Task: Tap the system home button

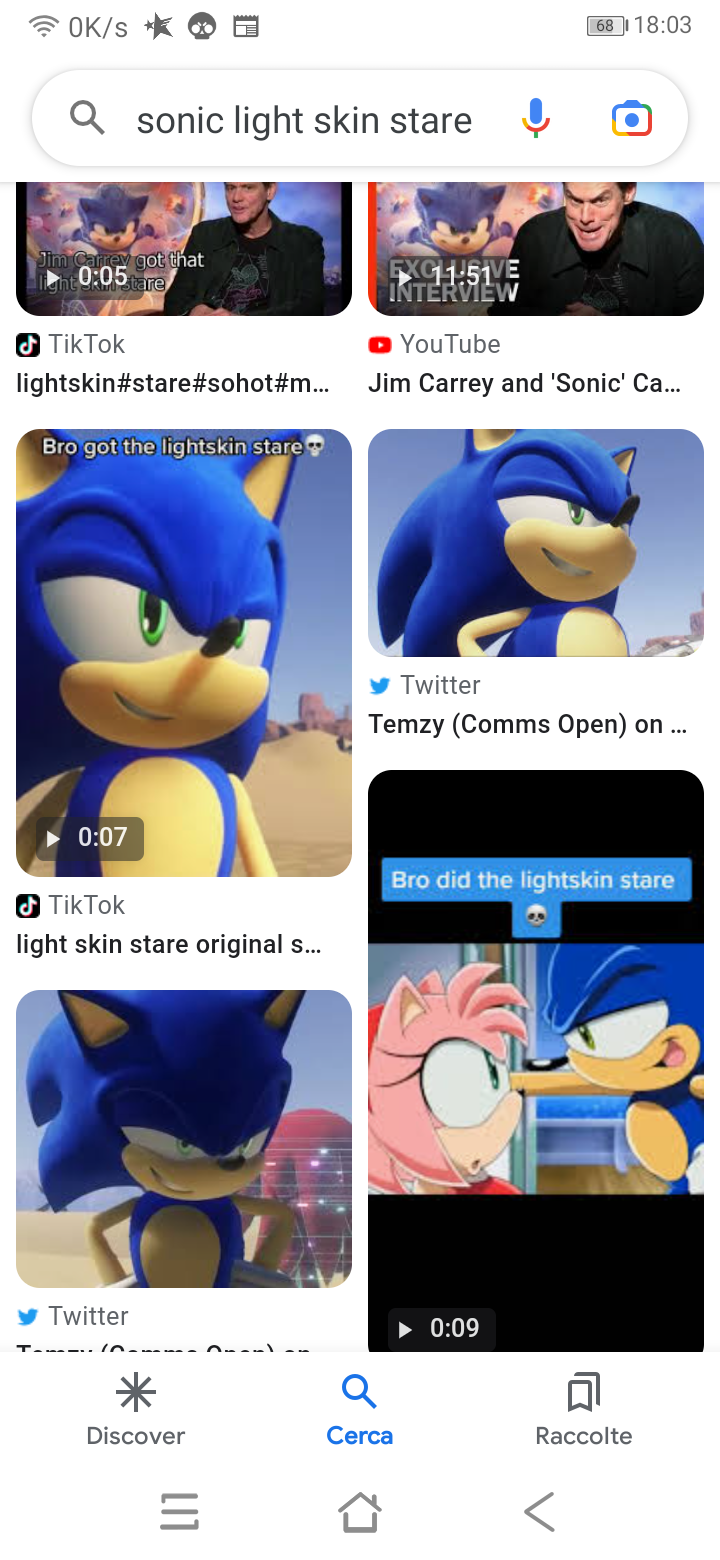Action: pyautogui.click(x=360, y=1512)
